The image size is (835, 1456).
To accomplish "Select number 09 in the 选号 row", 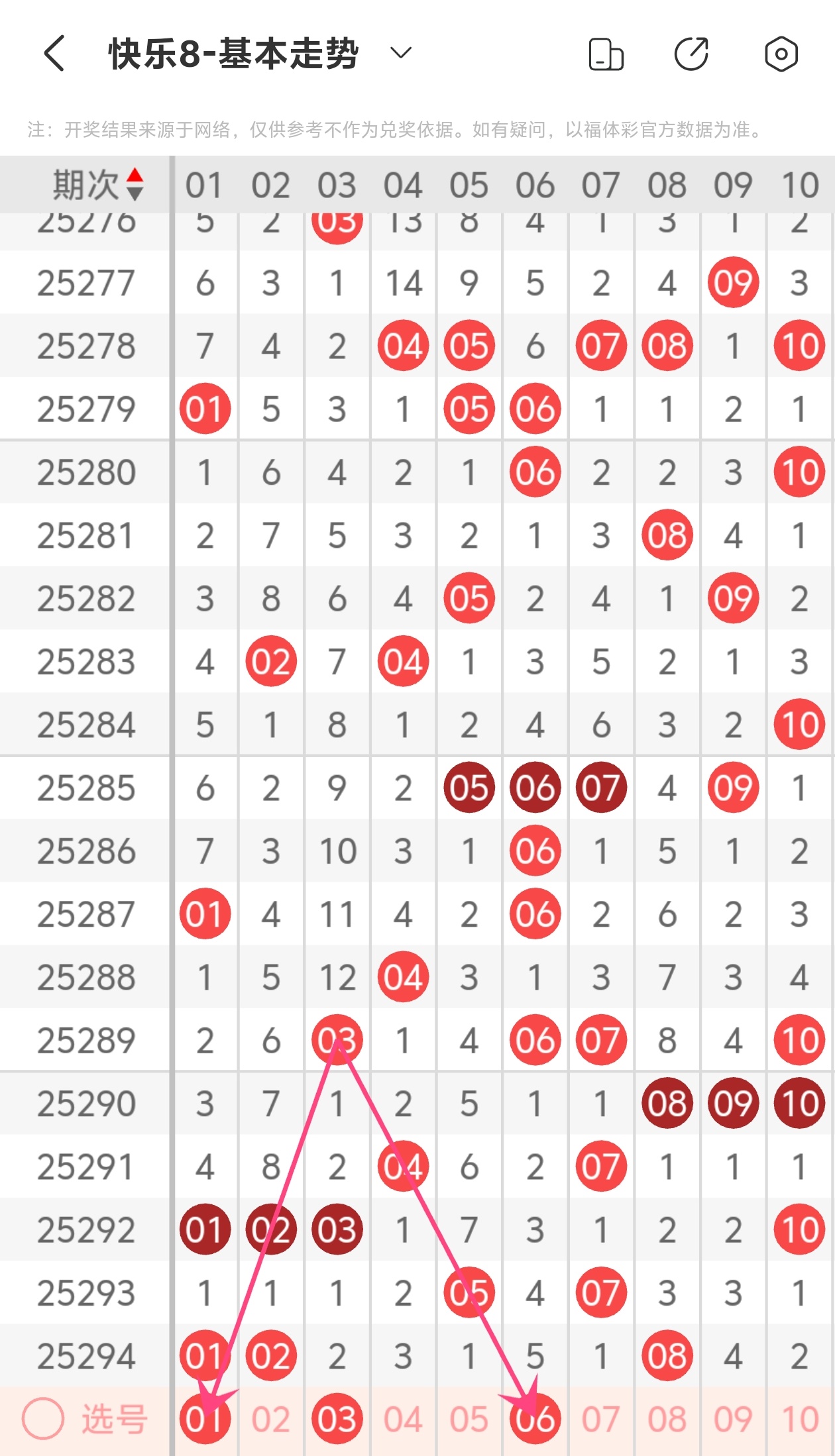I will click(733, 1419).
